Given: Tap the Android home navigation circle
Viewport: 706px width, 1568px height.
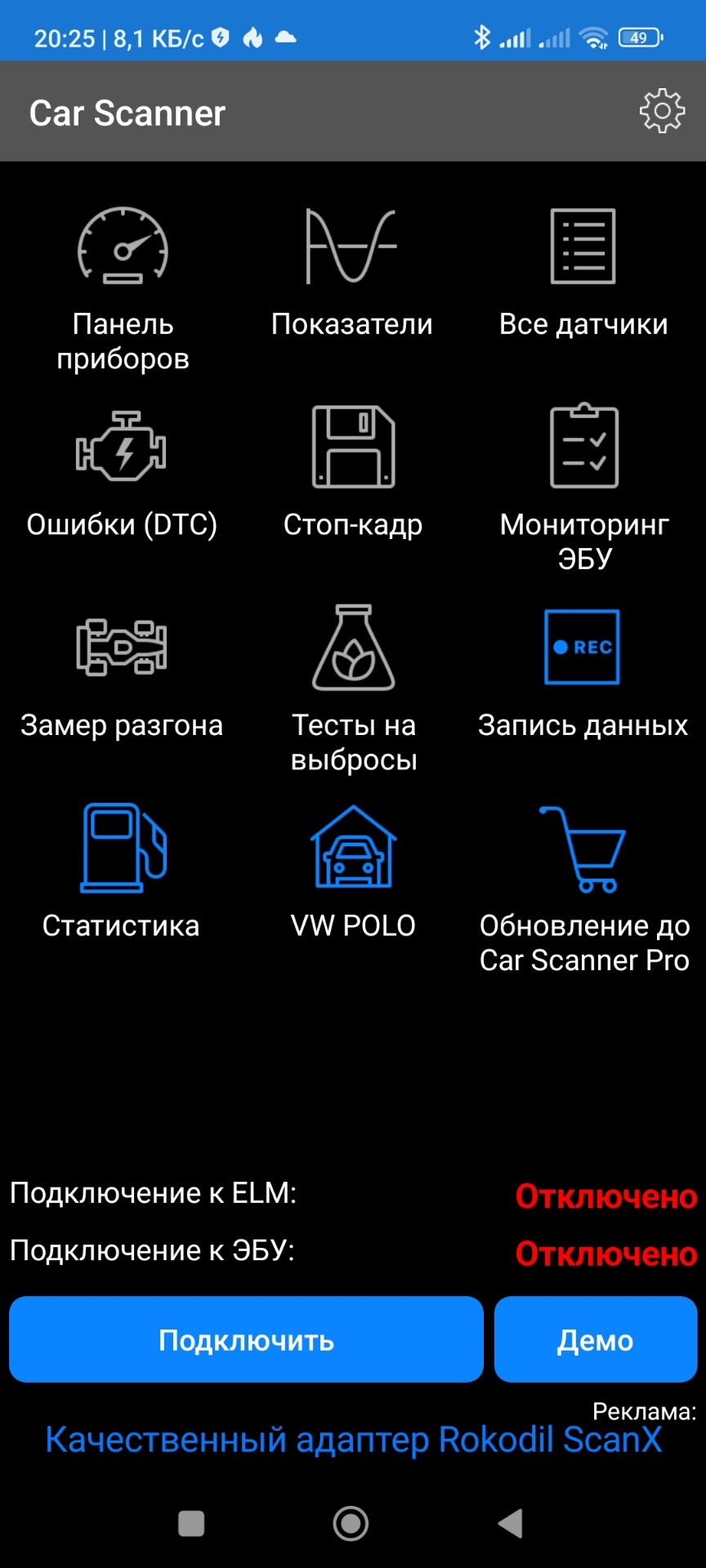Looking at the screenshot, I should (351, 1522).
